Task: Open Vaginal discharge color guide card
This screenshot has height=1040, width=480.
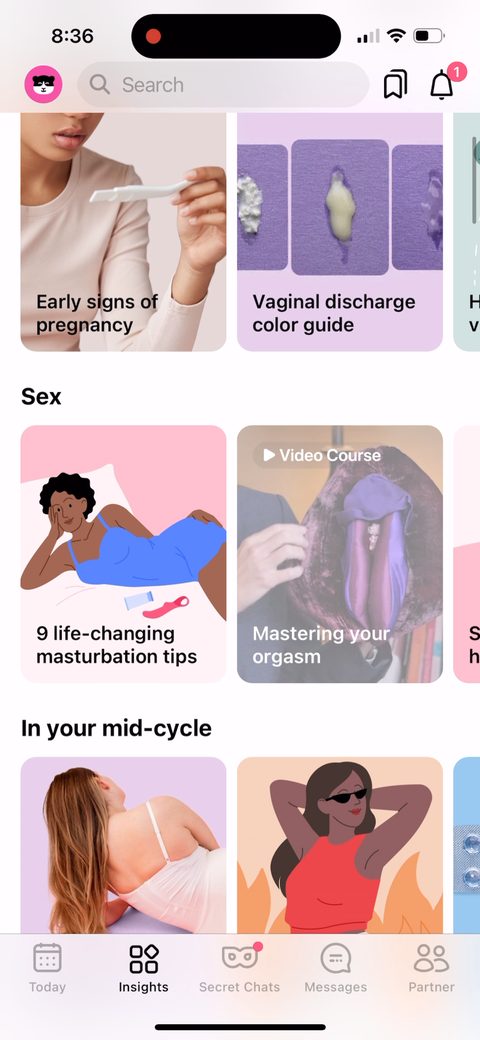Action: click(x=340, y=231)
